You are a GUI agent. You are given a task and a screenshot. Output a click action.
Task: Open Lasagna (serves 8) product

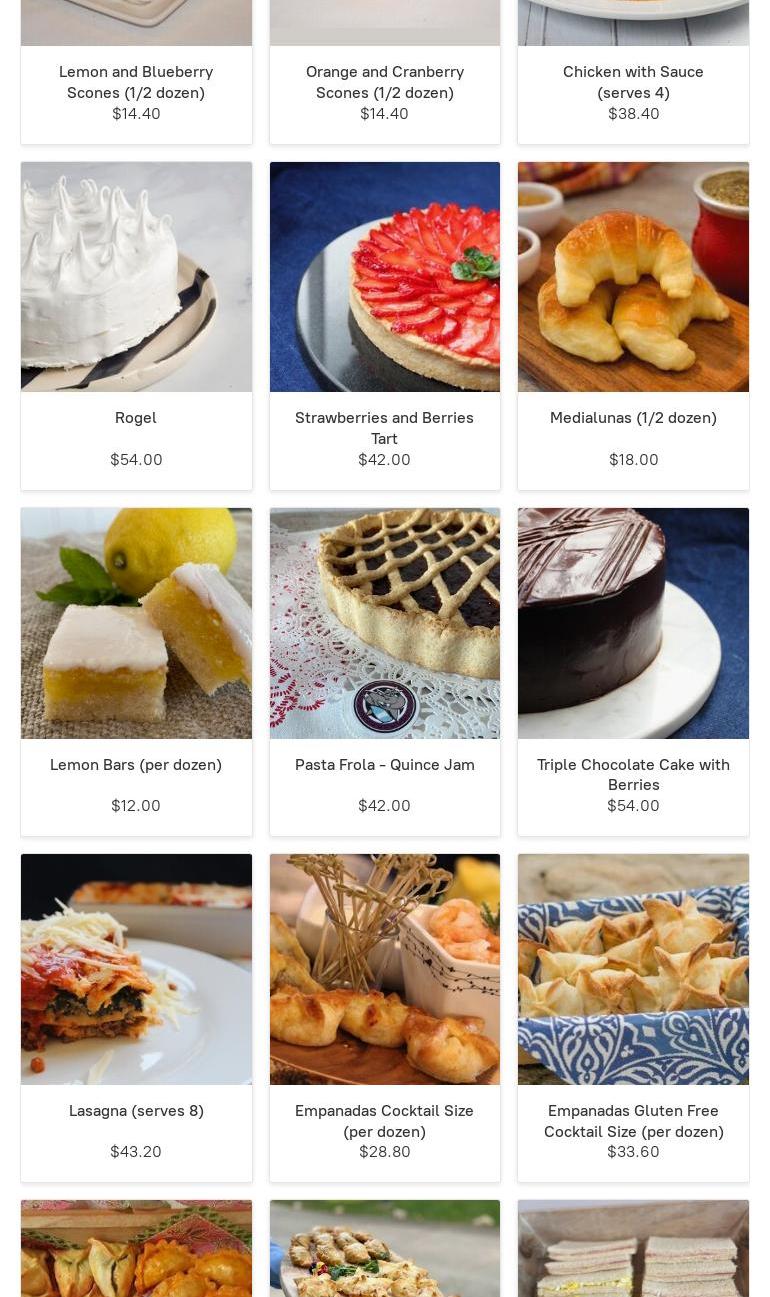click(136, 970)
